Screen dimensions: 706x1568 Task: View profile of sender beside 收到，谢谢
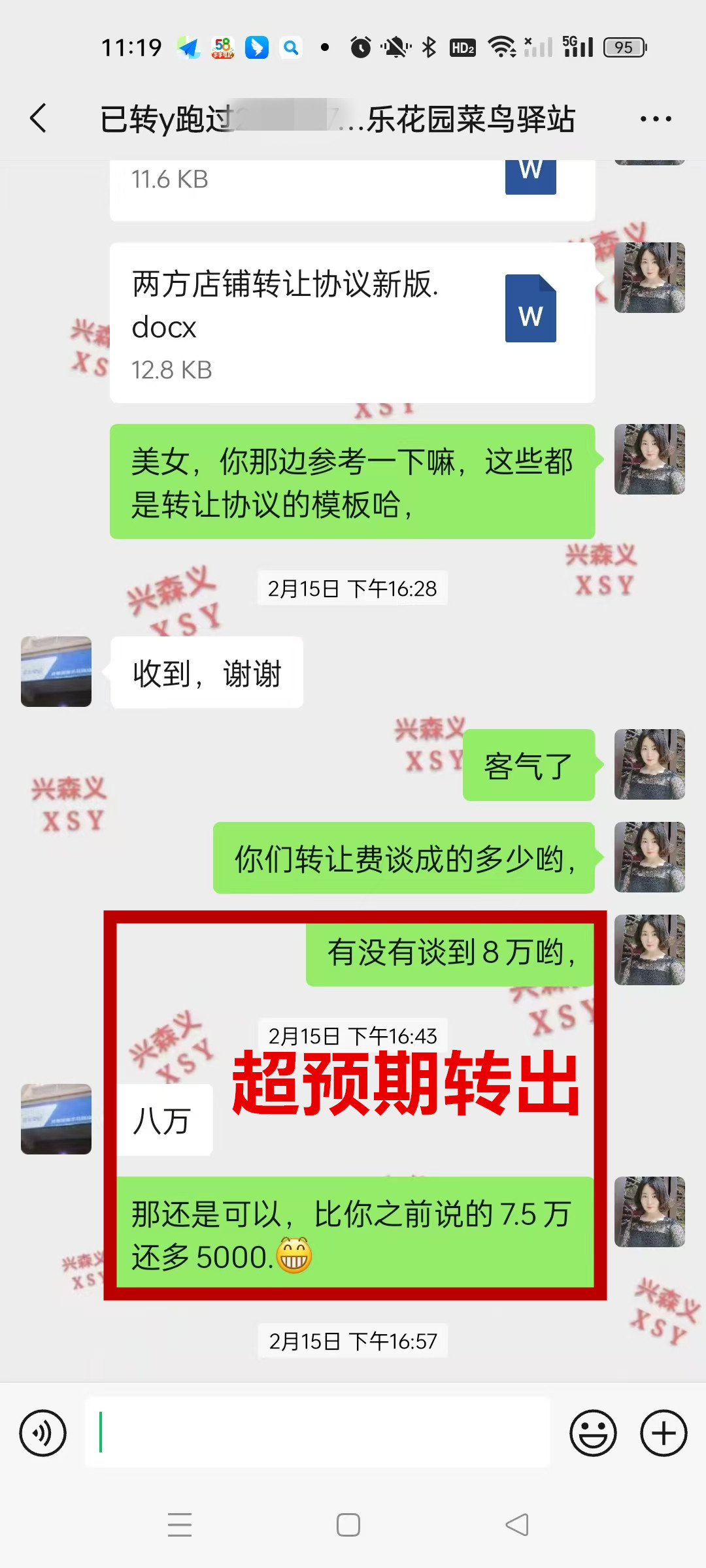click(56, 672)
